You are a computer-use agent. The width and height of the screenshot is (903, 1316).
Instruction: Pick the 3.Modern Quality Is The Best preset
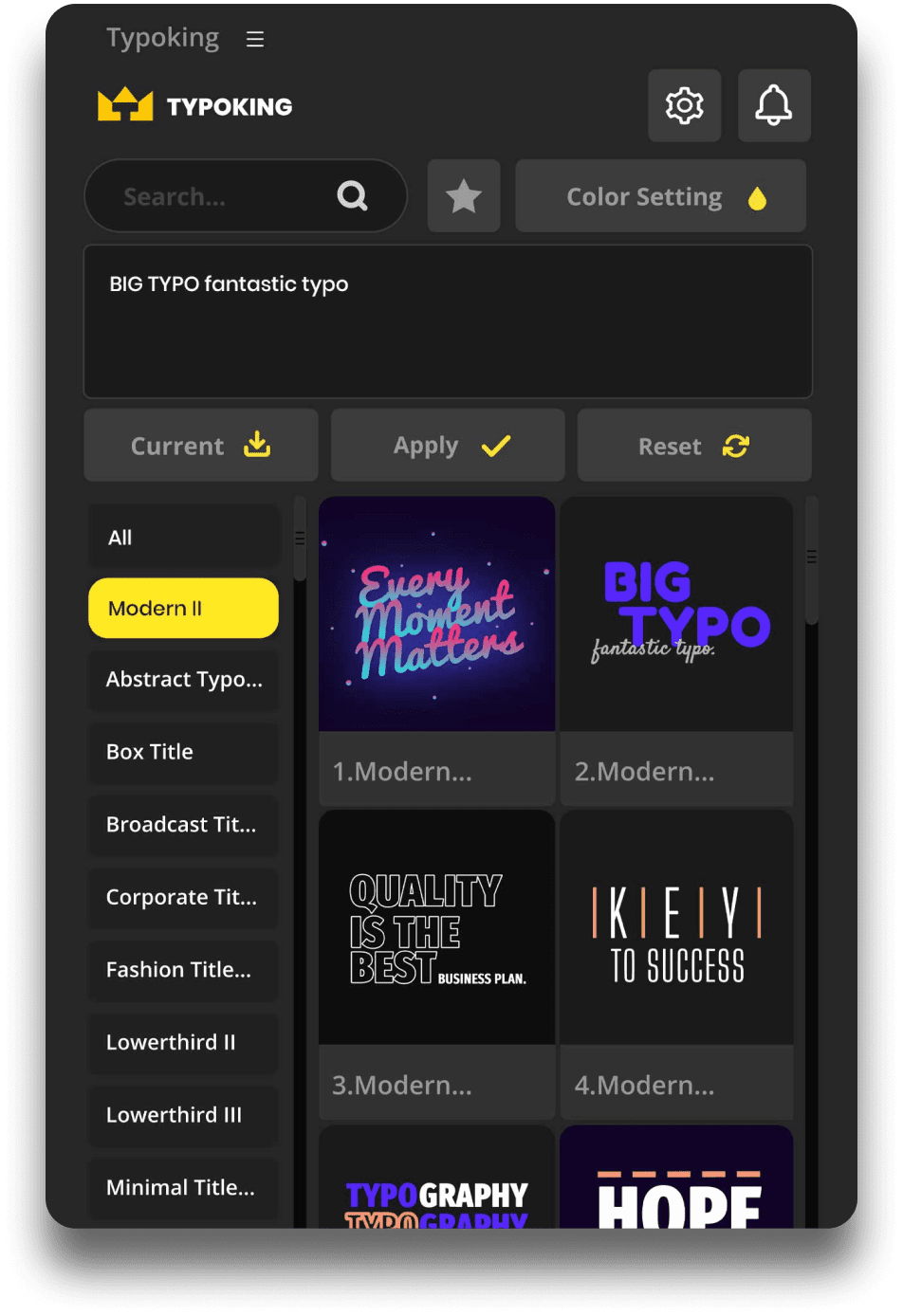436,927
